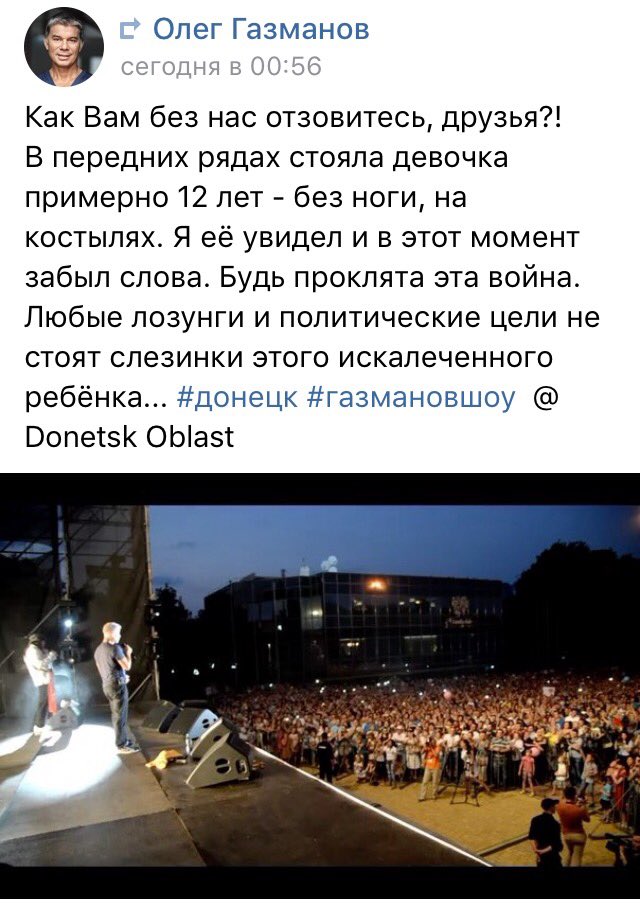Open the Олег Газманов repost author link
This screenshot has width=640, height=905.
(261, 30)
